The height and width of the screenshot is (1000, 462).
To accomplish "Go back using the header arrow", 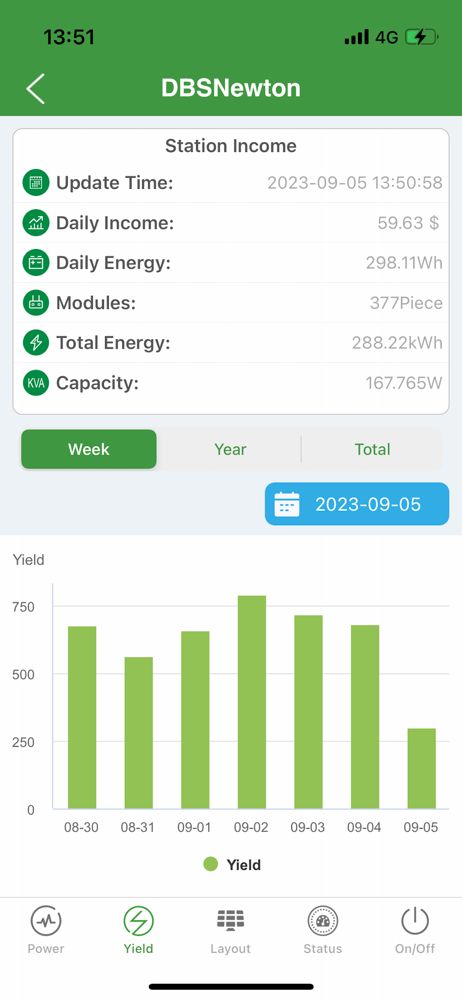I will (x=36, y=88).
